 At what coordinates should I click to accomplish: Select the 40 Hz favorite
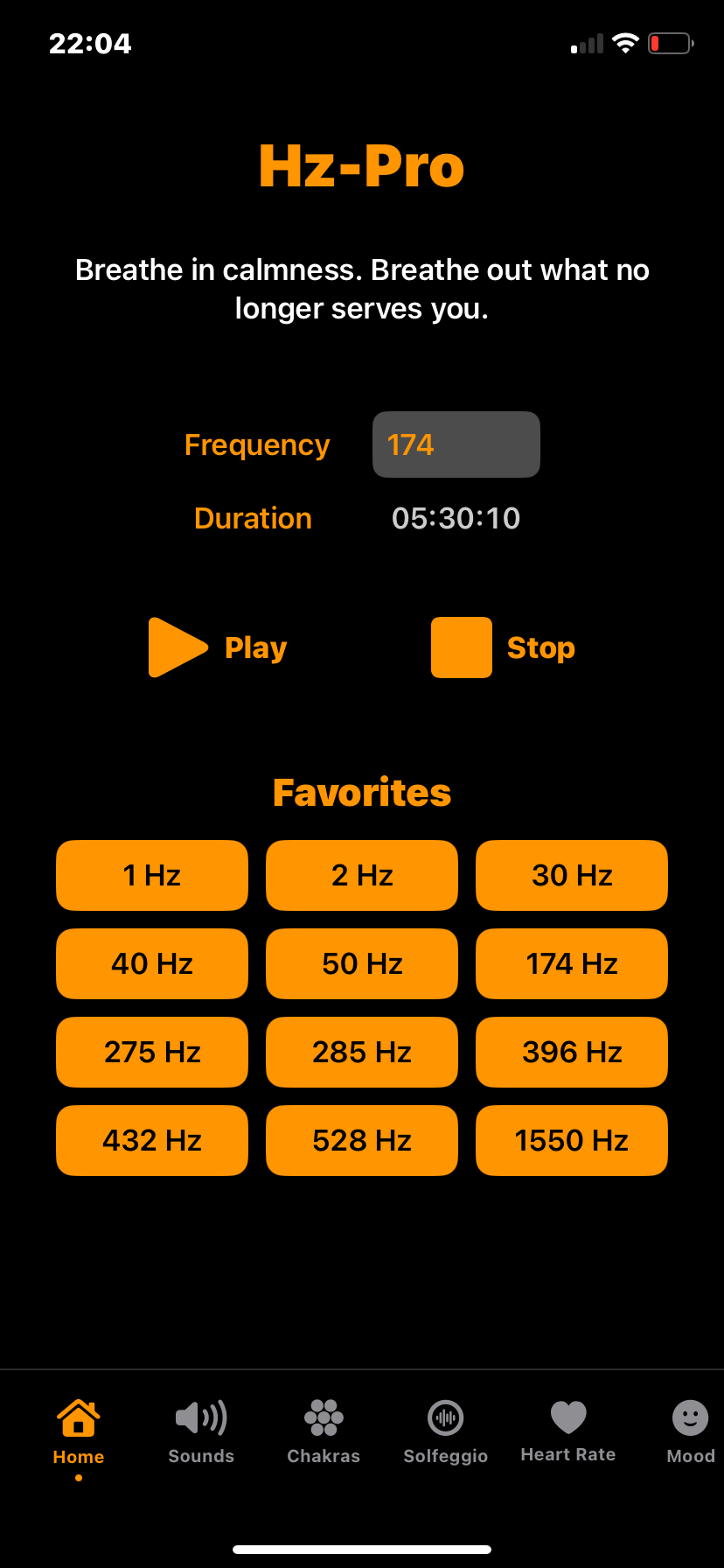coord(152,963)
